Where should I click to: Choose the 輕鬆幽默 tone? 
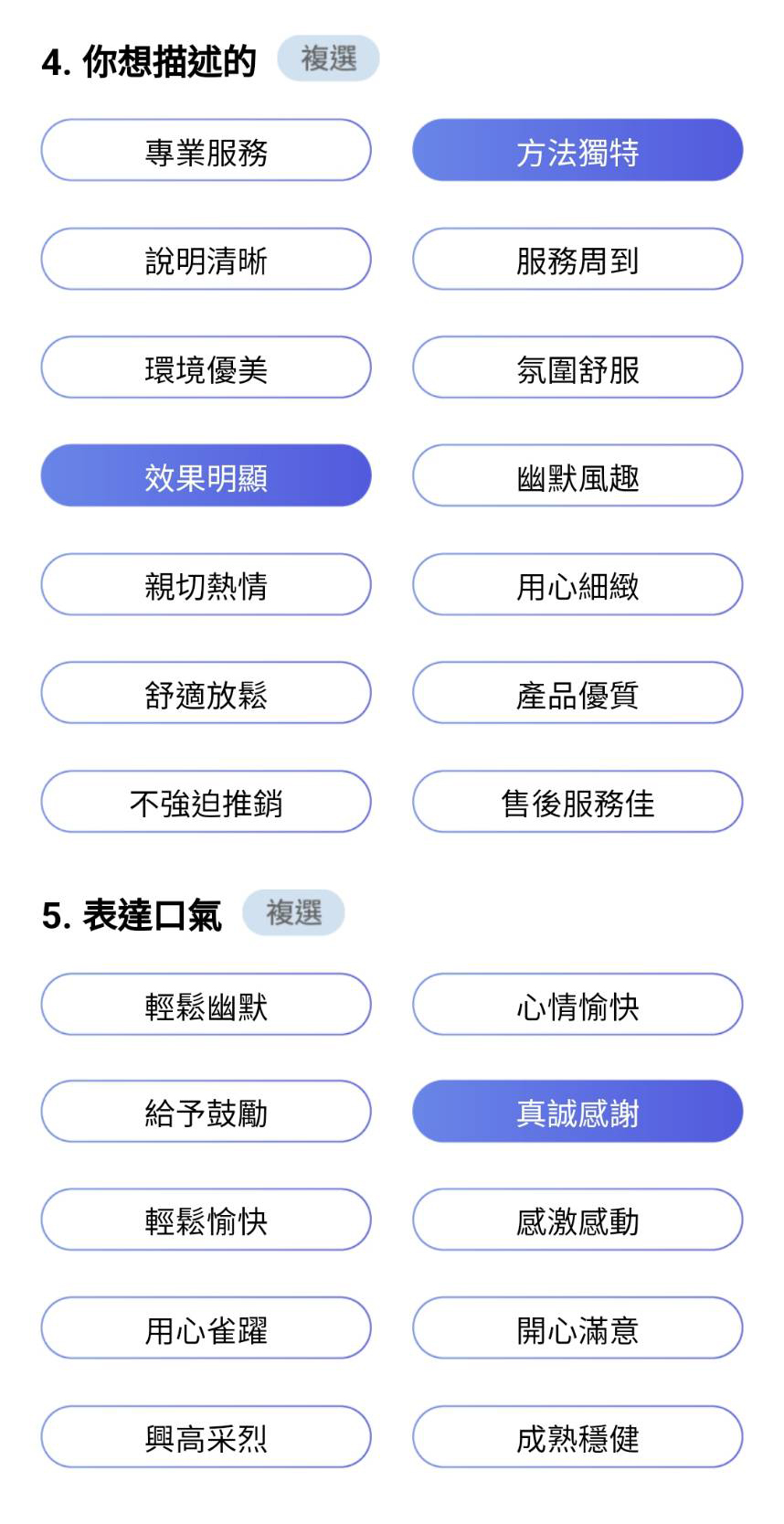click(206, 1004)
